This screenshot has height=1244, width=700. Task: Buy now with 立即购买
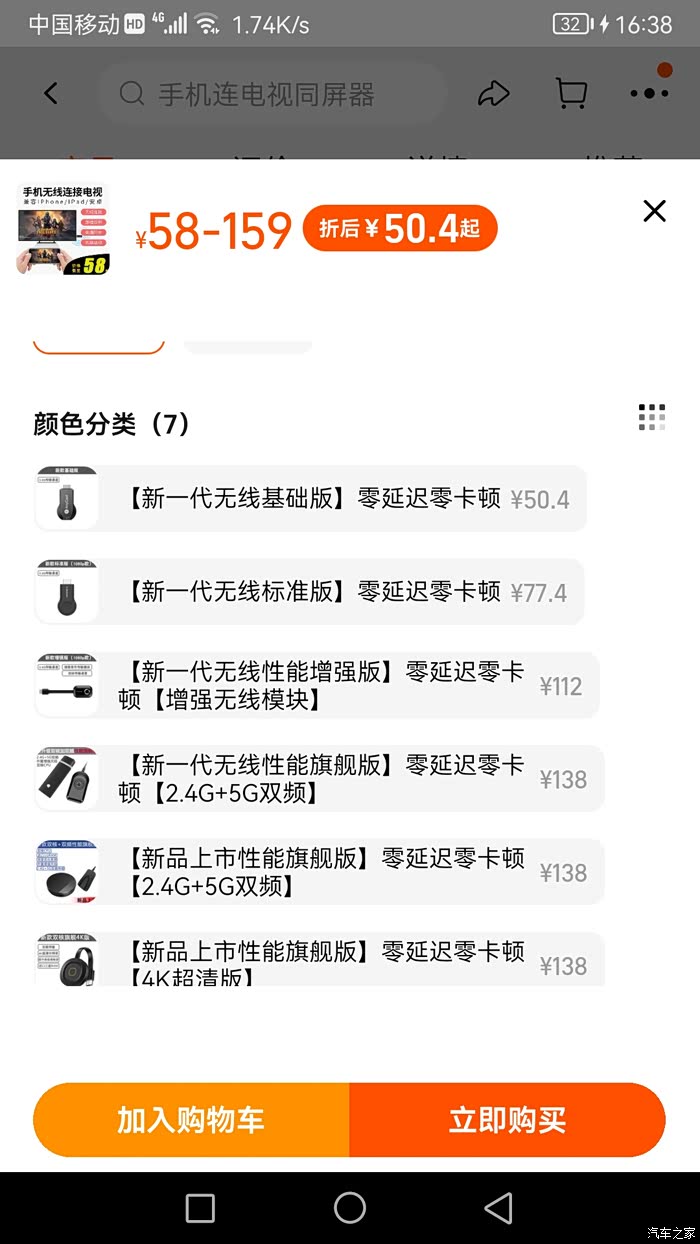tap(507, 1120)
